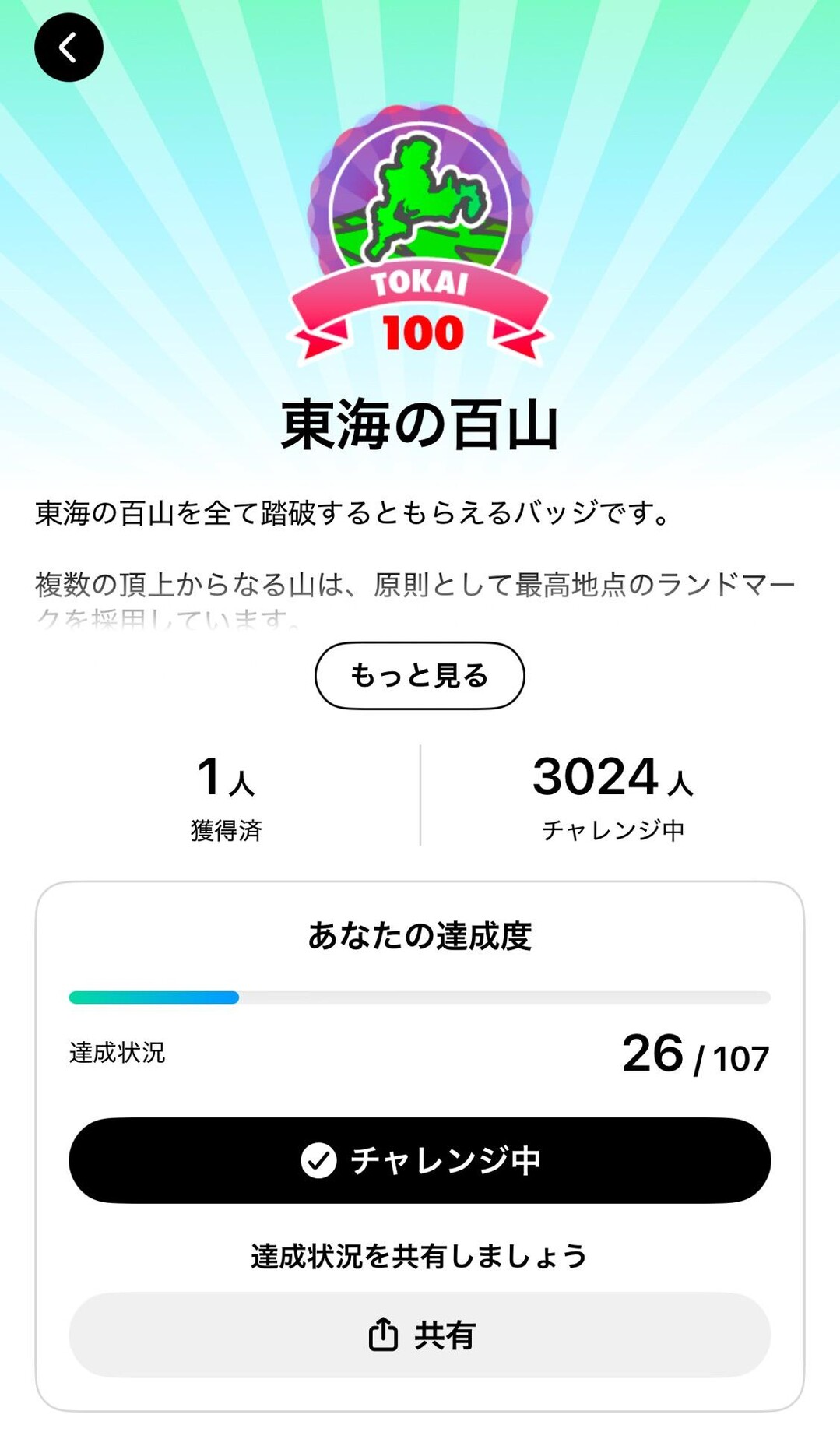
Task: Tap the TOKAI 100 badge emblem
Action: (x=420, y=234)
